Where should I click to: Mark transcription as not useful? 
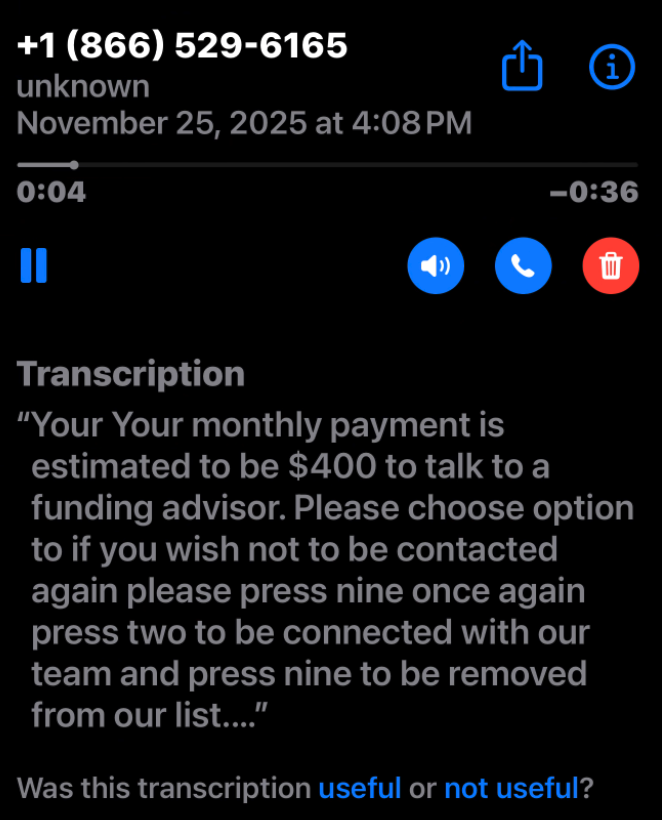[510, 788]
